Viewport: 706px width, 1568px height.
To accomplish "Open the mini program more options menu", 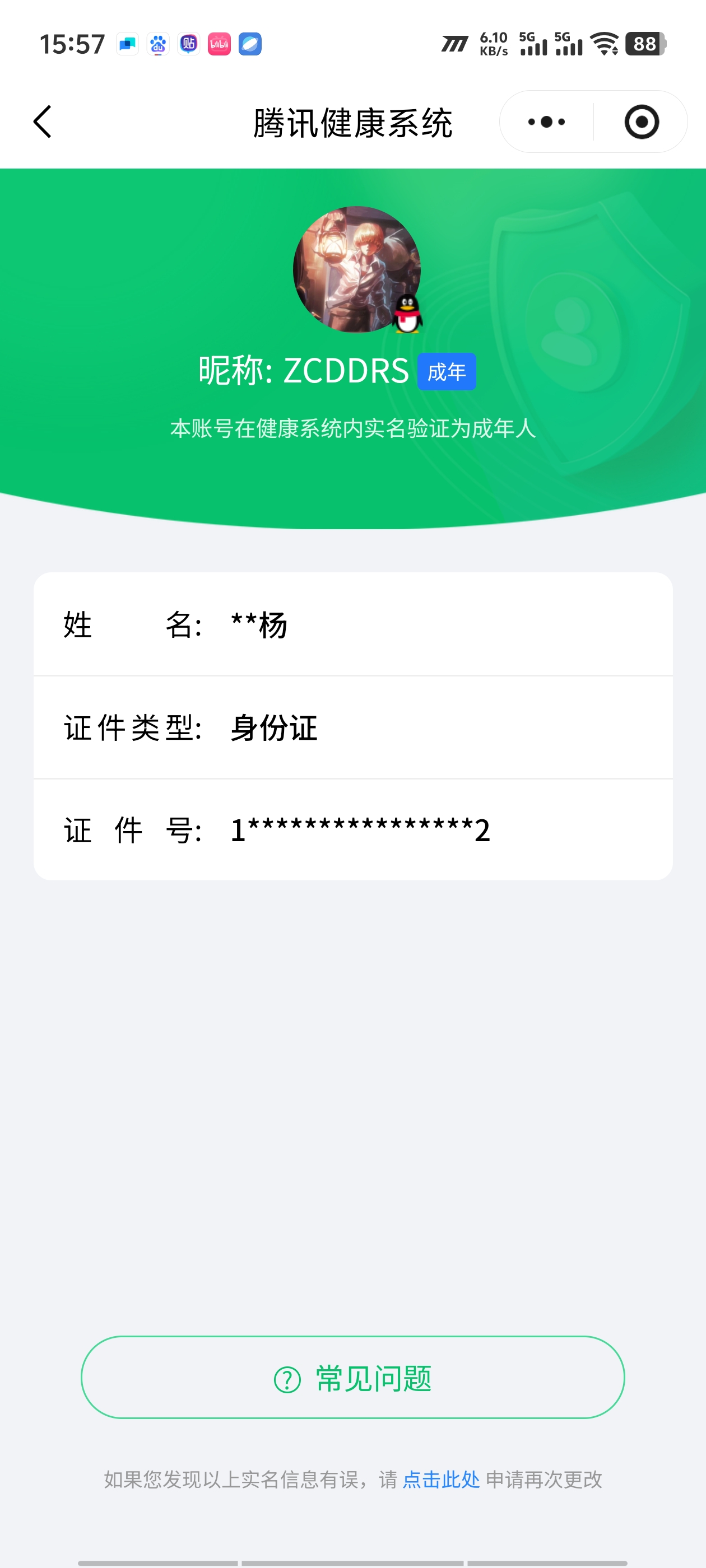I will click(546, 122).
